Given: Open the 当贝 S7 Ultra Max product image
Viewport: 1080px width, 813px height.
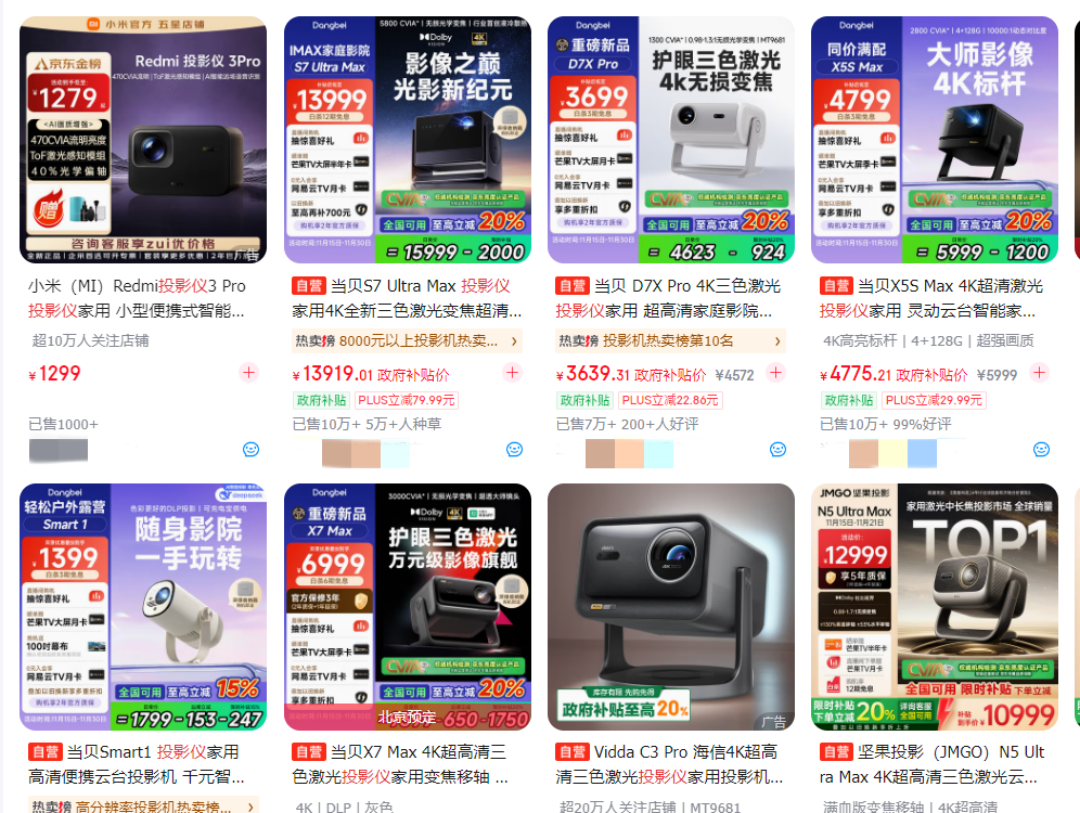Looking at the screenshot, I should [407, 140].
